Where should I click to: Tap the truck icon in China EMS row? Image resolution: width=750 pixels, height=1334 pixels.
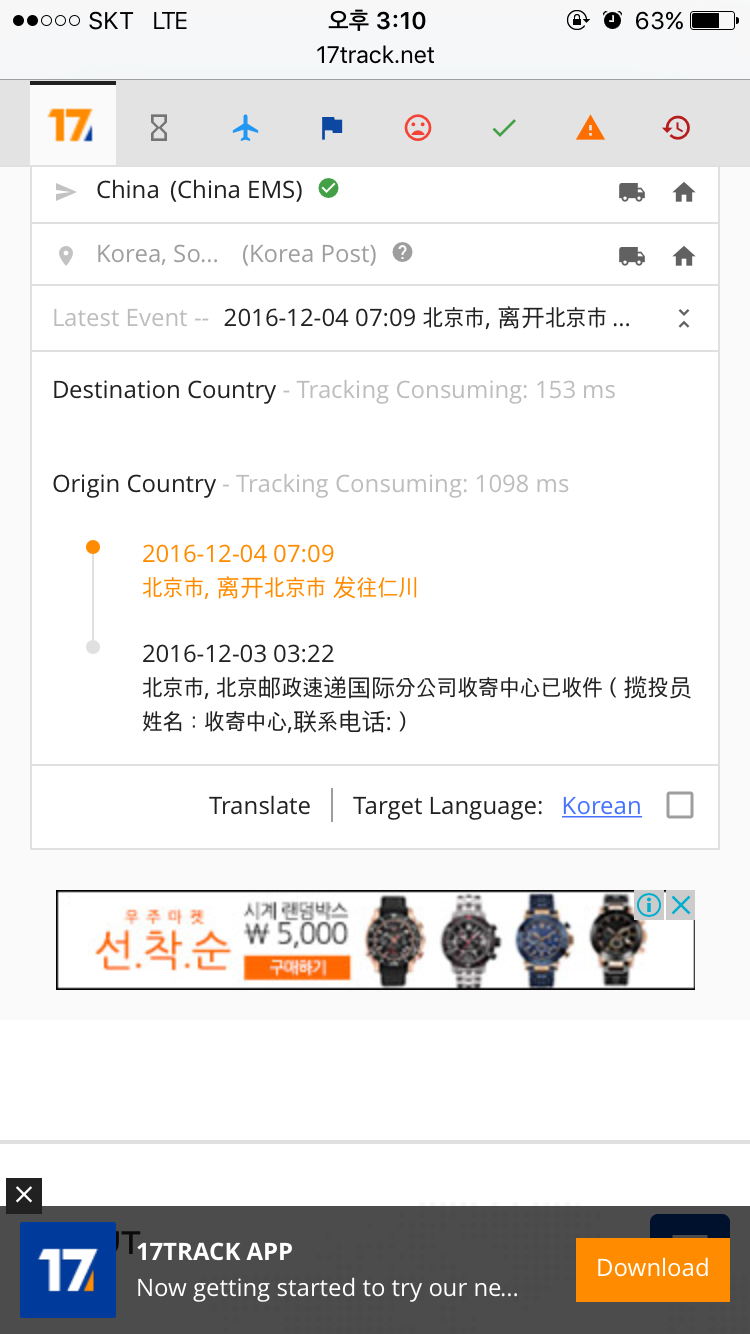tap(632, 193)
